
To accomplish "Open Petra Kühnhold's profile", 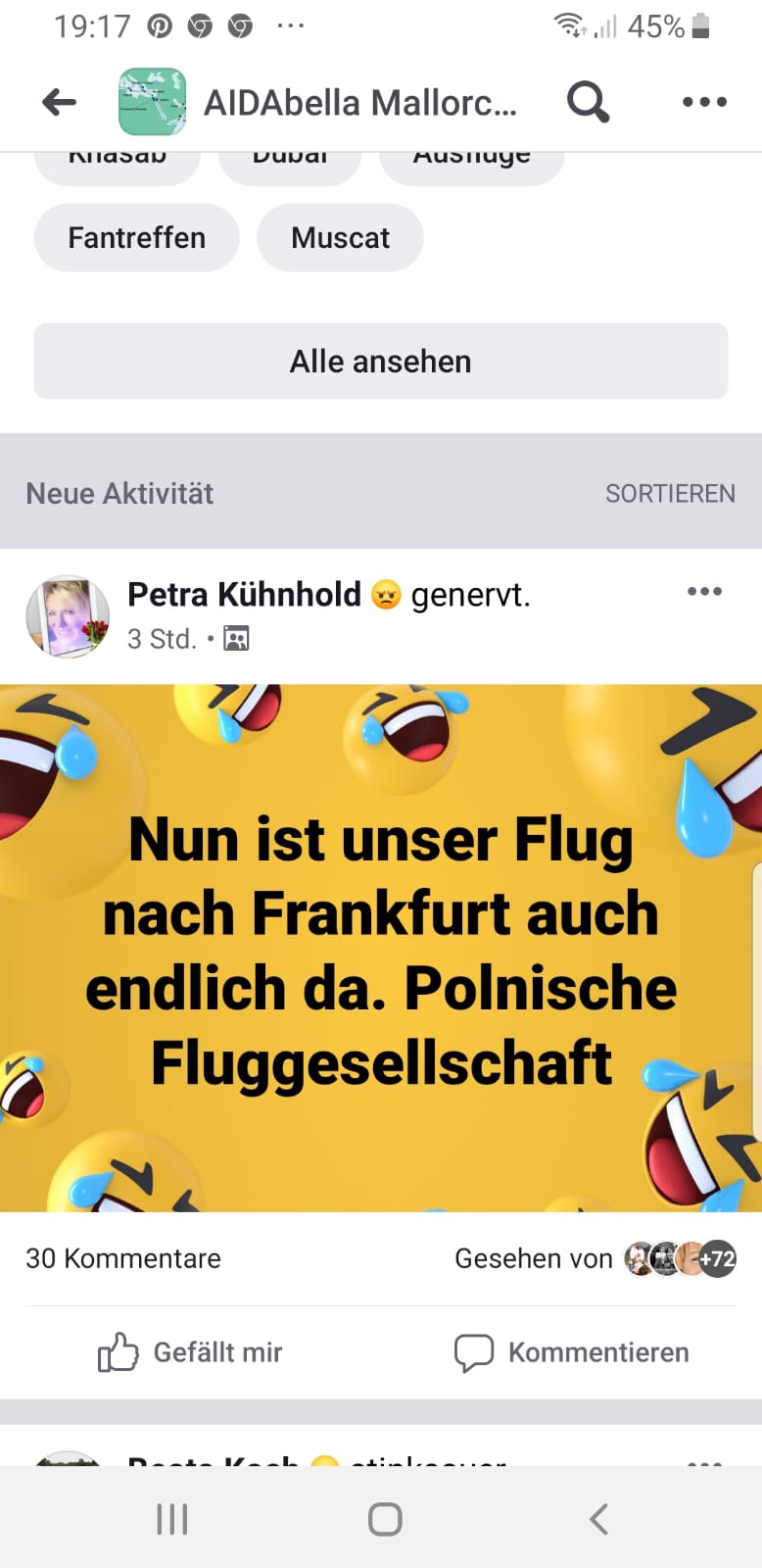I will pyautogui.click(x=244, y=594).
